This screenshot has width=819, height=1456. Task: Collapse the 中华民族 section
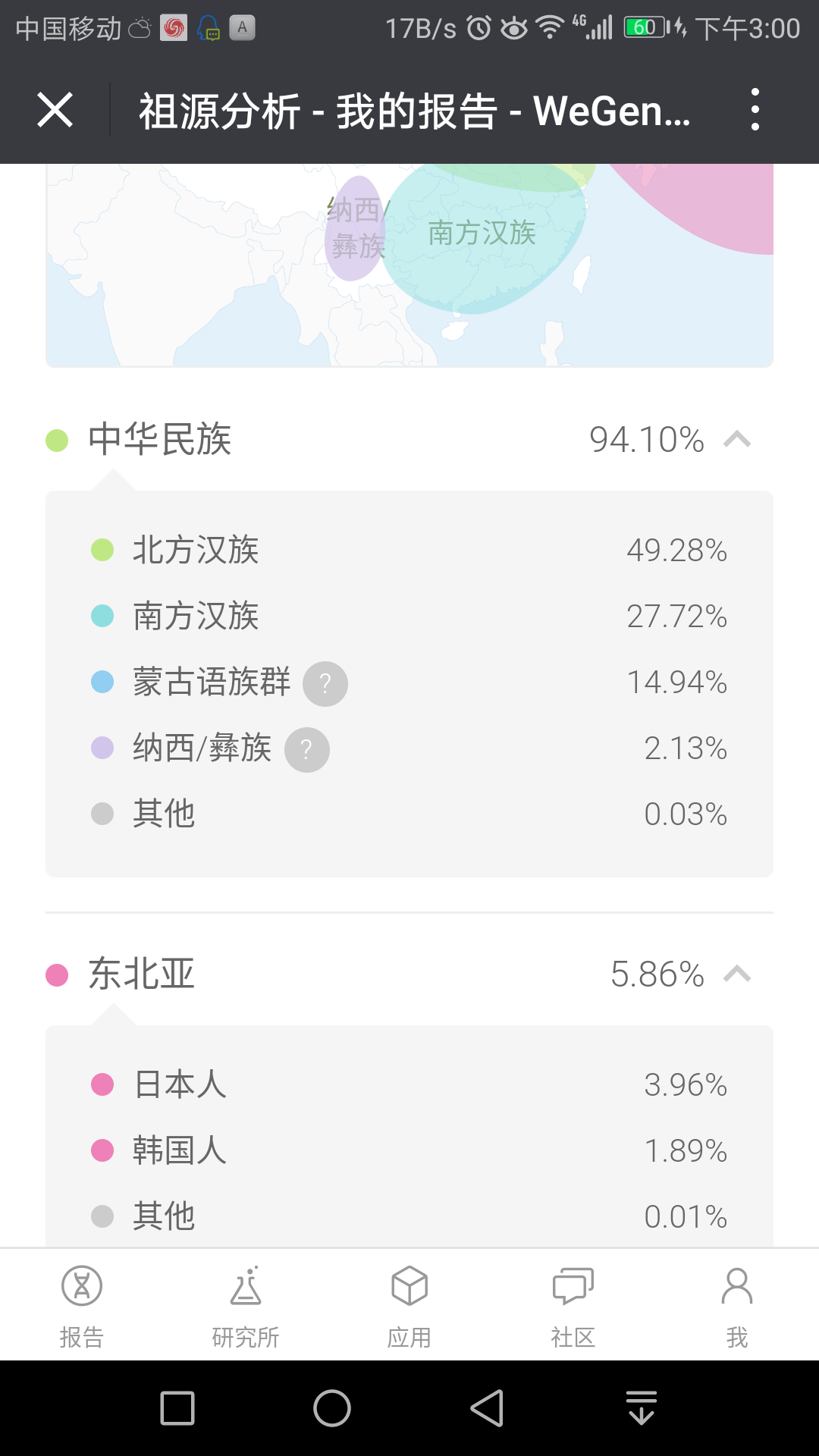[x=737, y=439]
